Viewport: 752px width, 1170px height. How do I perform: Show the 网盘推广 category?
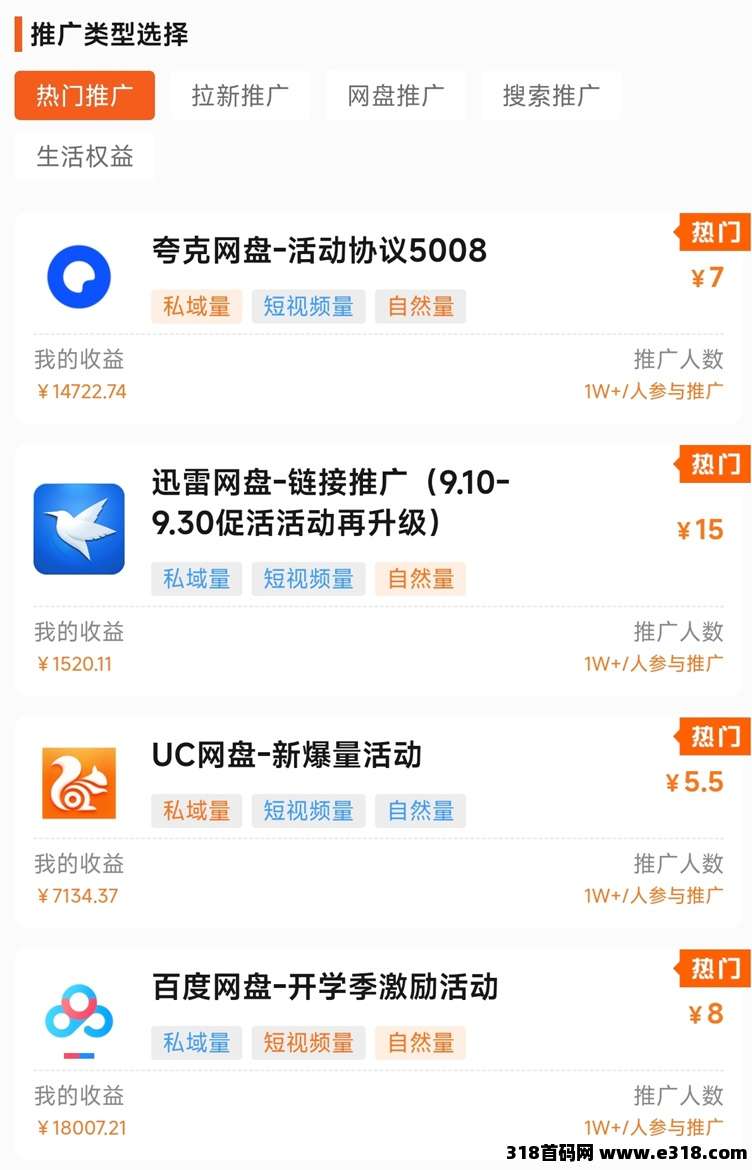point(396,96)
